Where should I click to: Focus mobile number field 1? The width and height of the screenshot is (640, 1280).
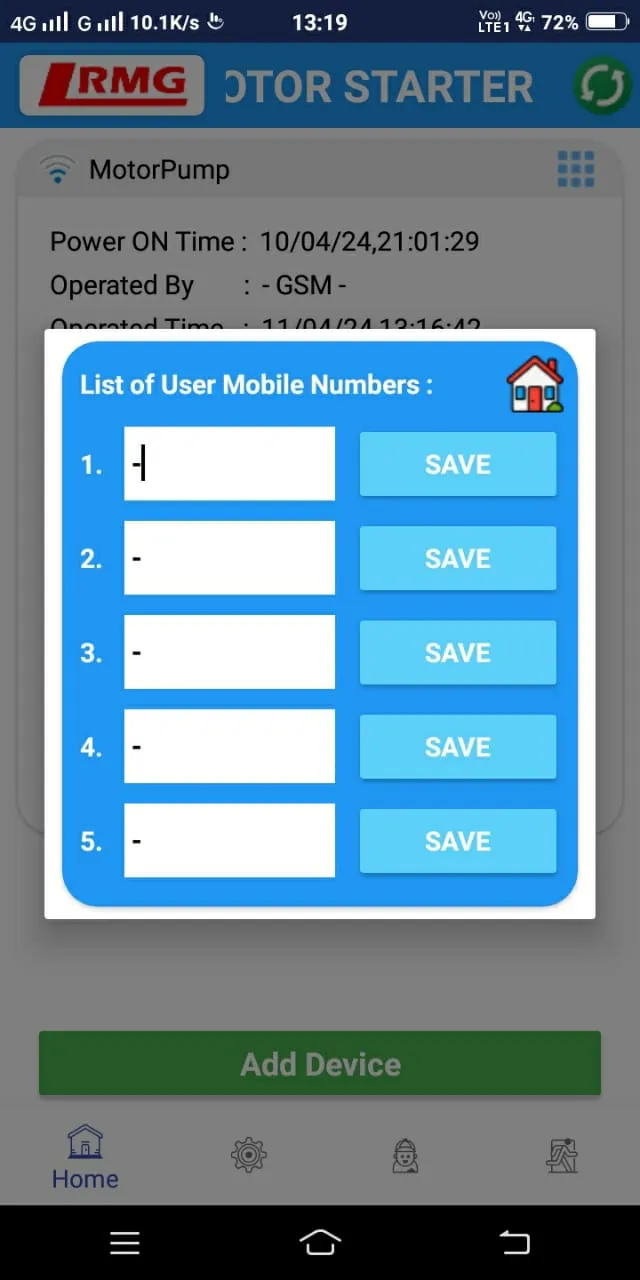(229, 464)
